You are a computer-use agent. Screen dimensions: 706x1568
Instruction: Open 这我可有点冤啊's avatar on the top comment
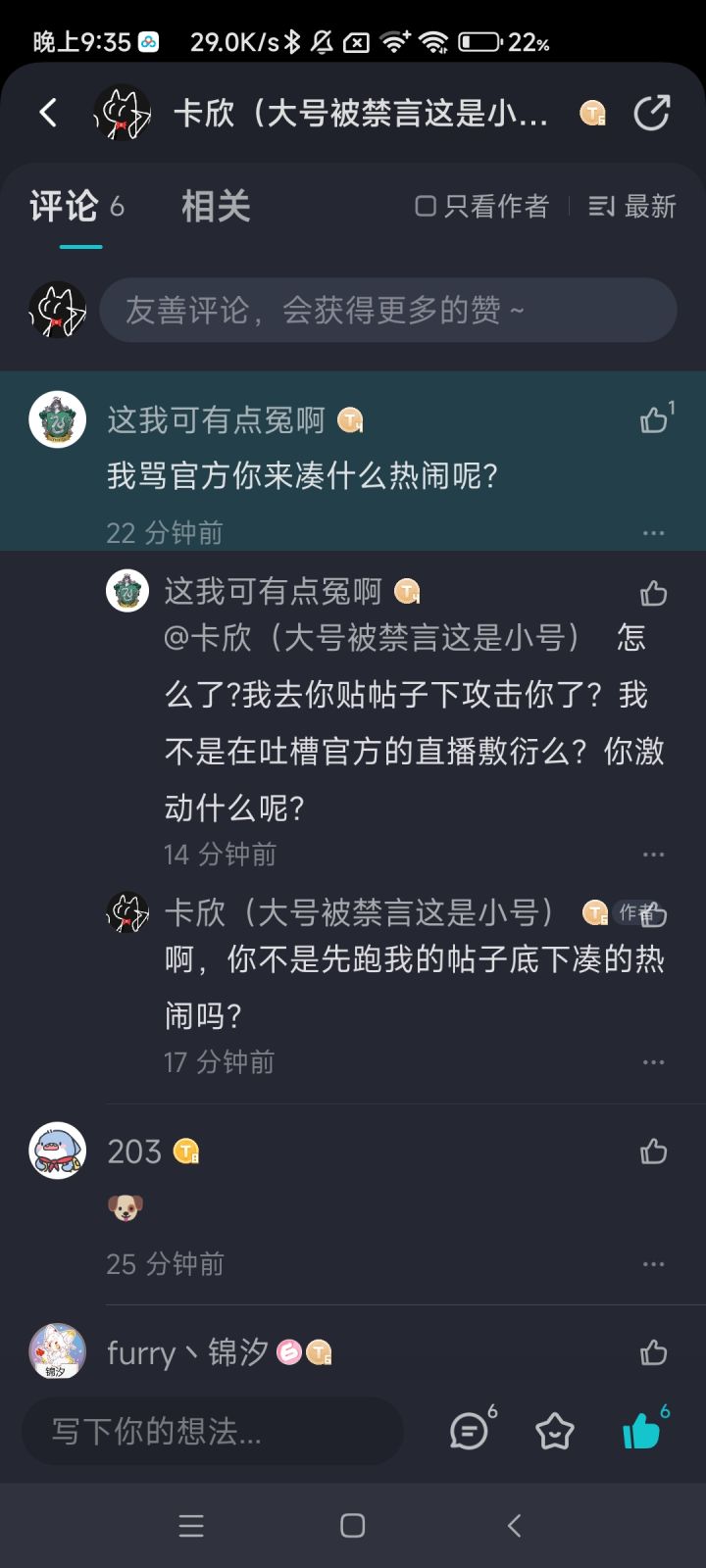coord(58,419)
